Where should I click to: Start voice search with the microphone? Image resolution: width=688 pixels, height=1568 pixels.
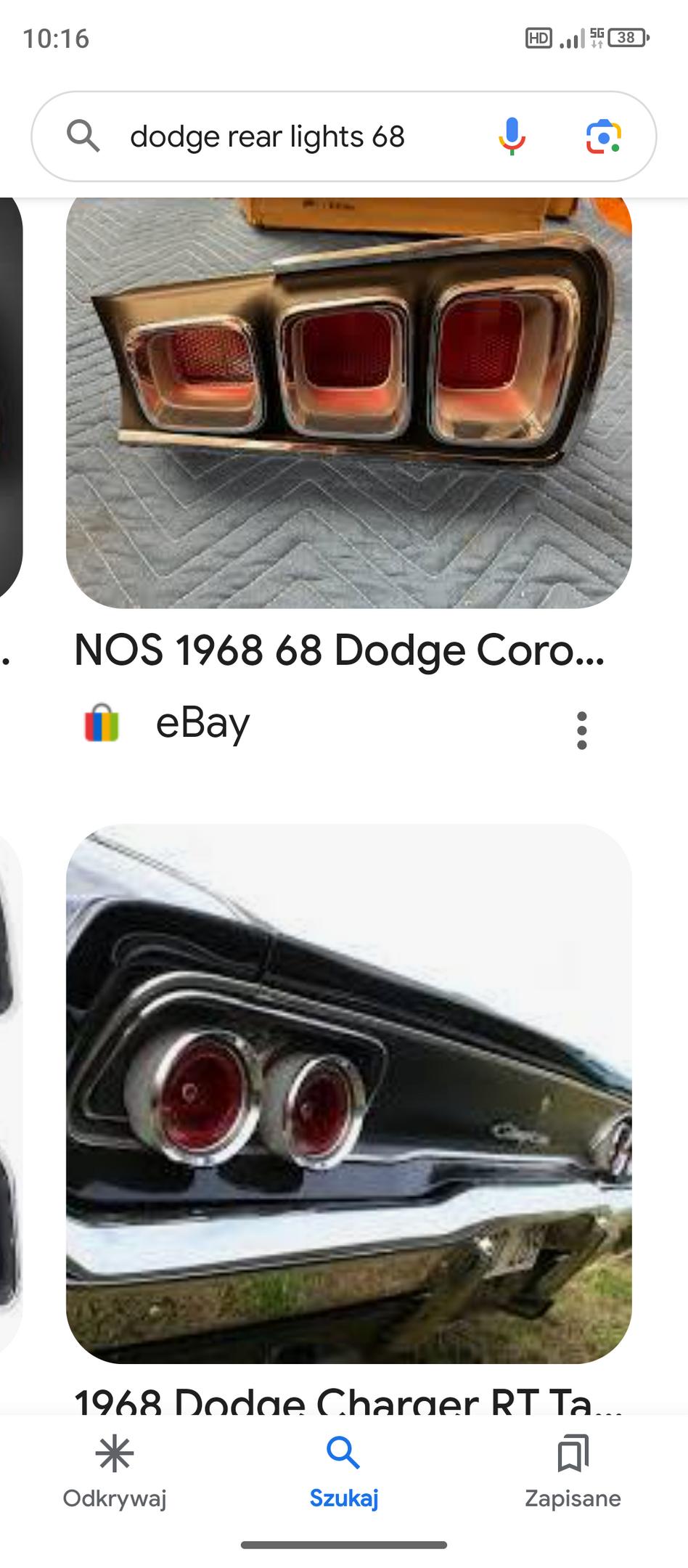[512, 136]
